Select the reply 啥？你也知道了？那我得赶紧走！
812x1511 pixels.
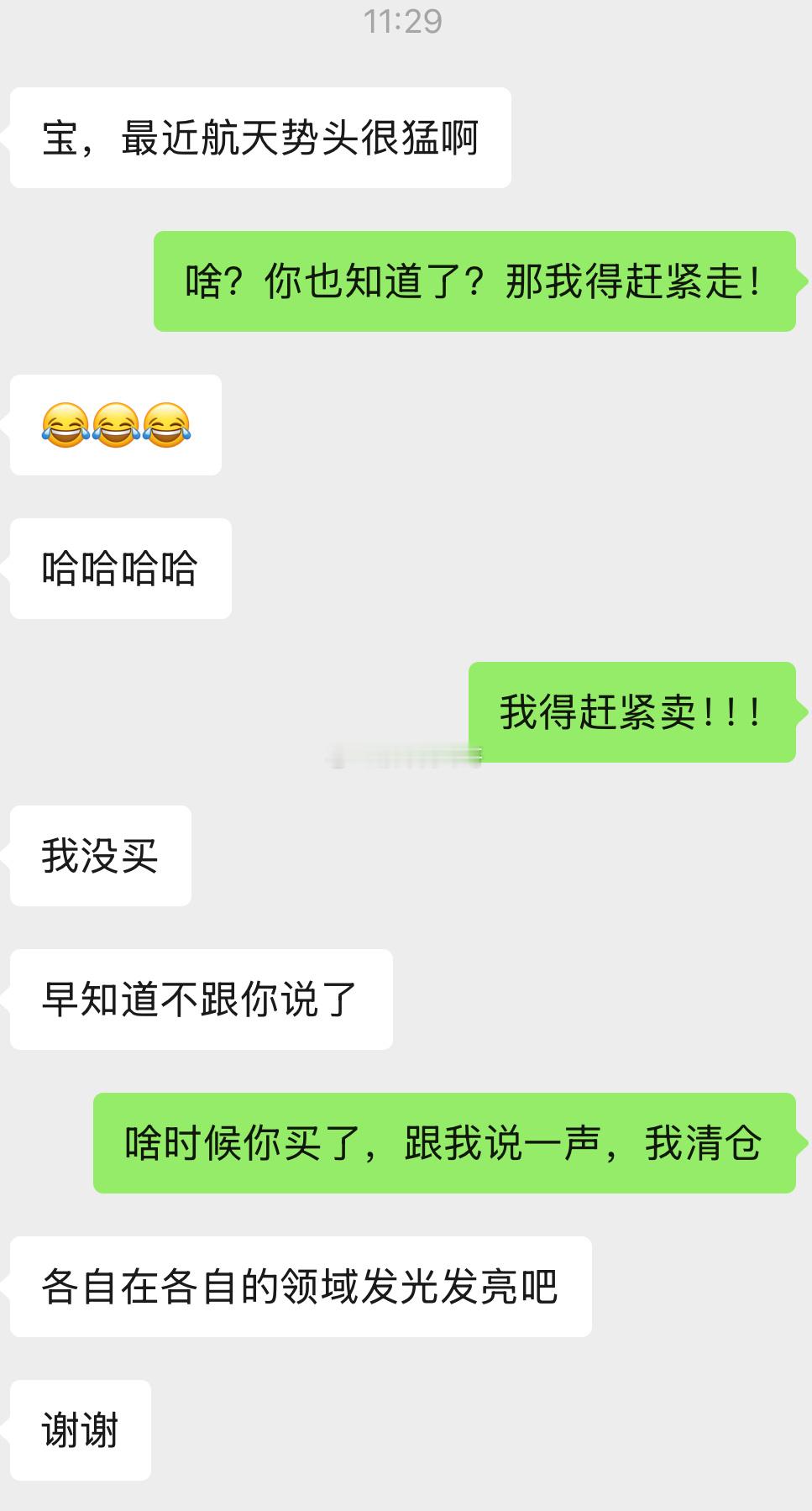[474, 281]
